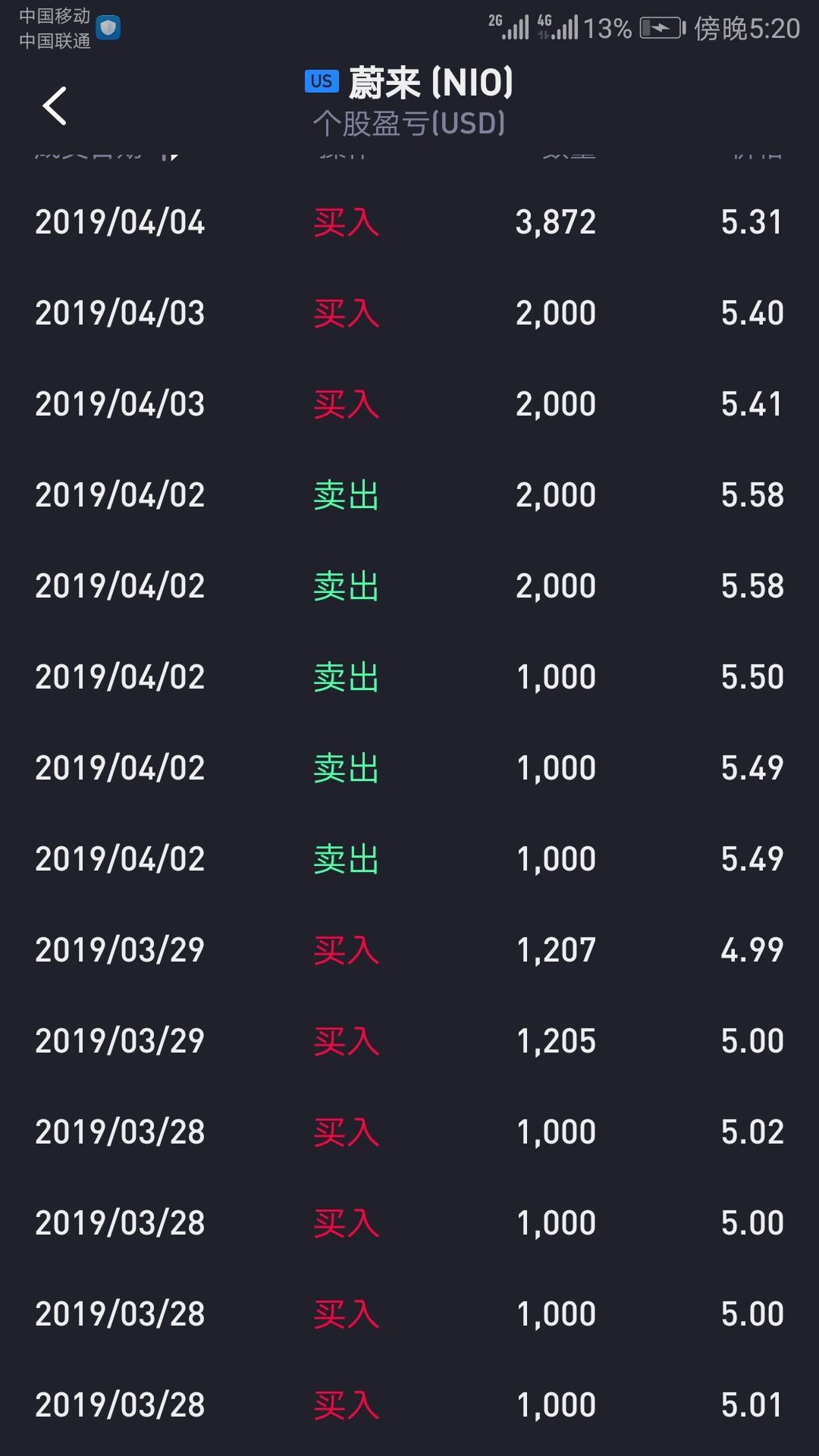Go back from the NIO profit page
This screenshot has height=1456, width=819.
tap(55, 105)
